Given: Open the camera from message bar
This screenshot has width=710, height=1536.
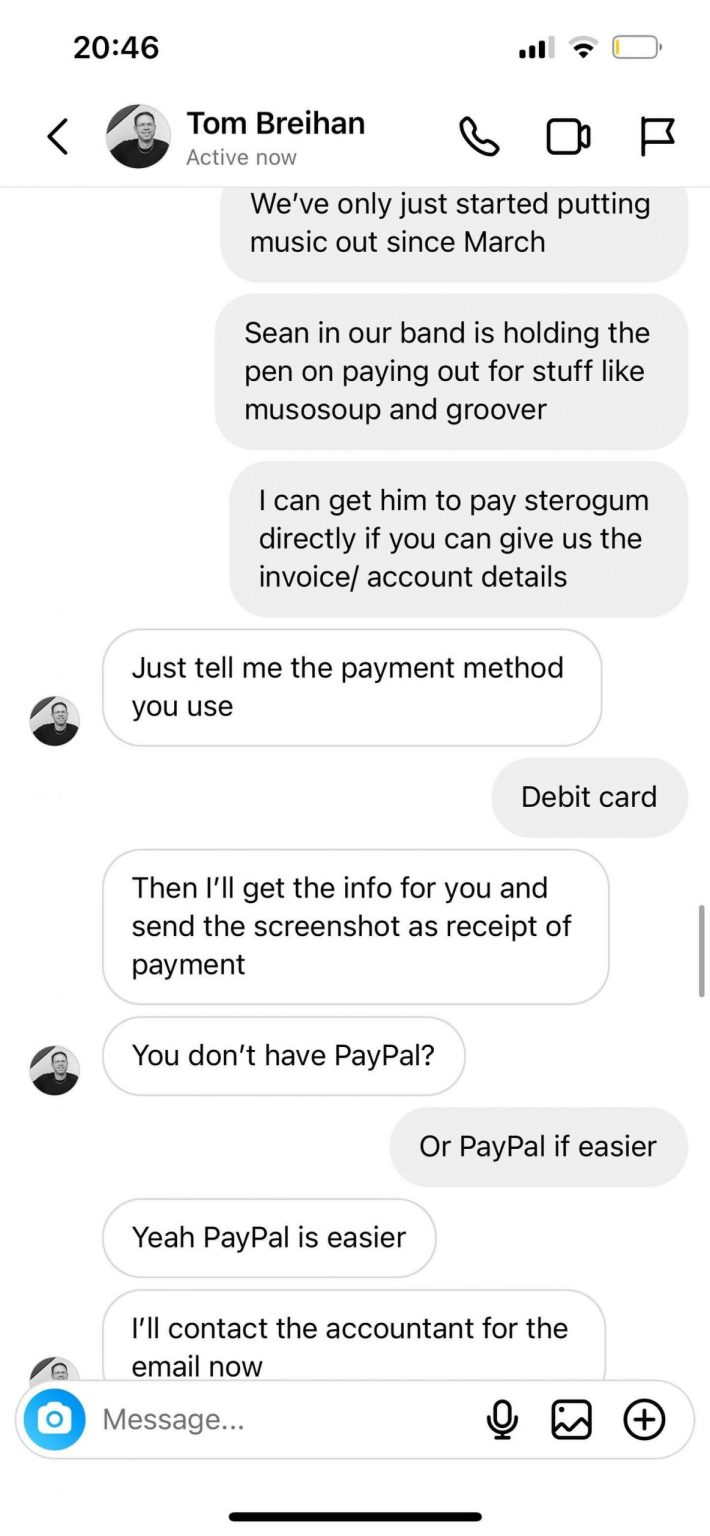Looking at the screenshot, I should click(55, 1418).
